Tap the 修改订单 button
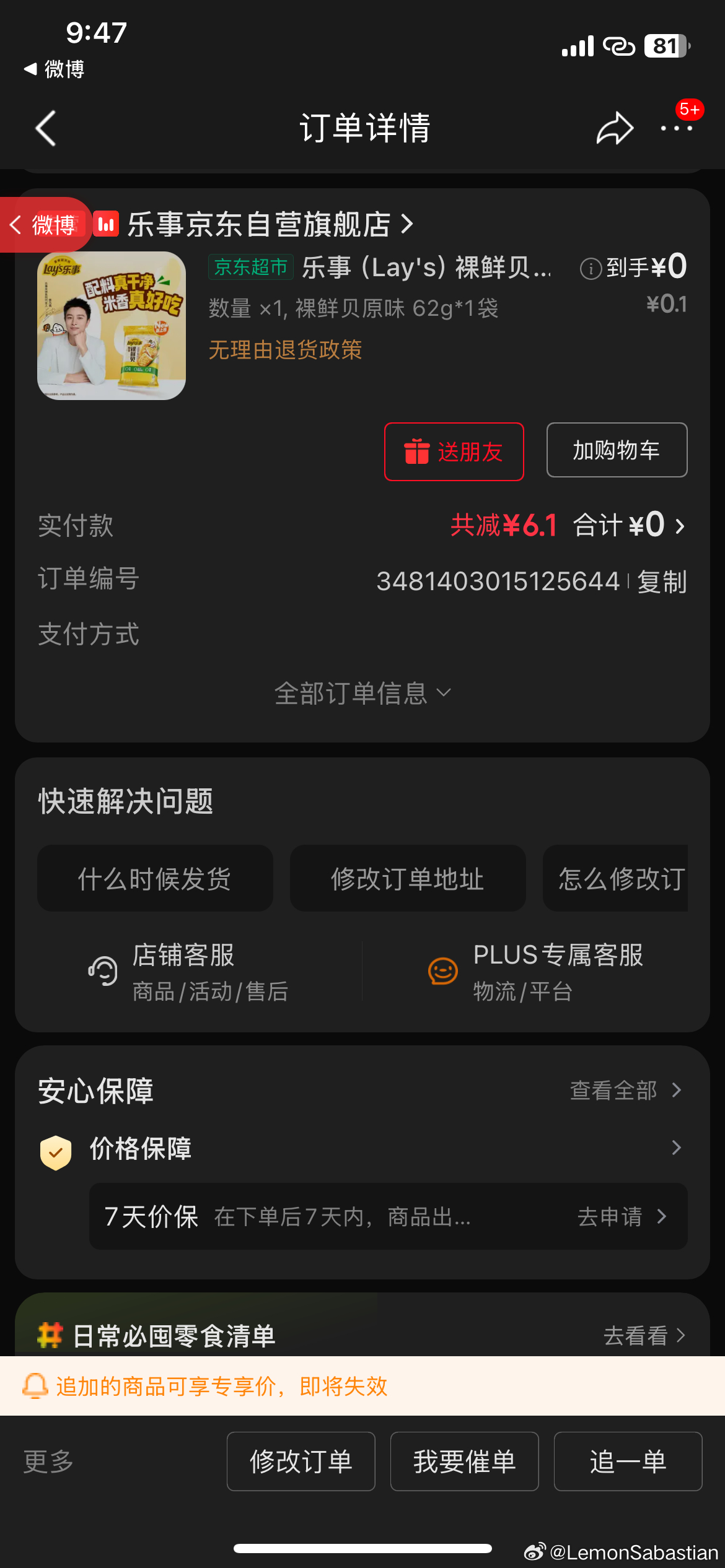 [301, 1461]
